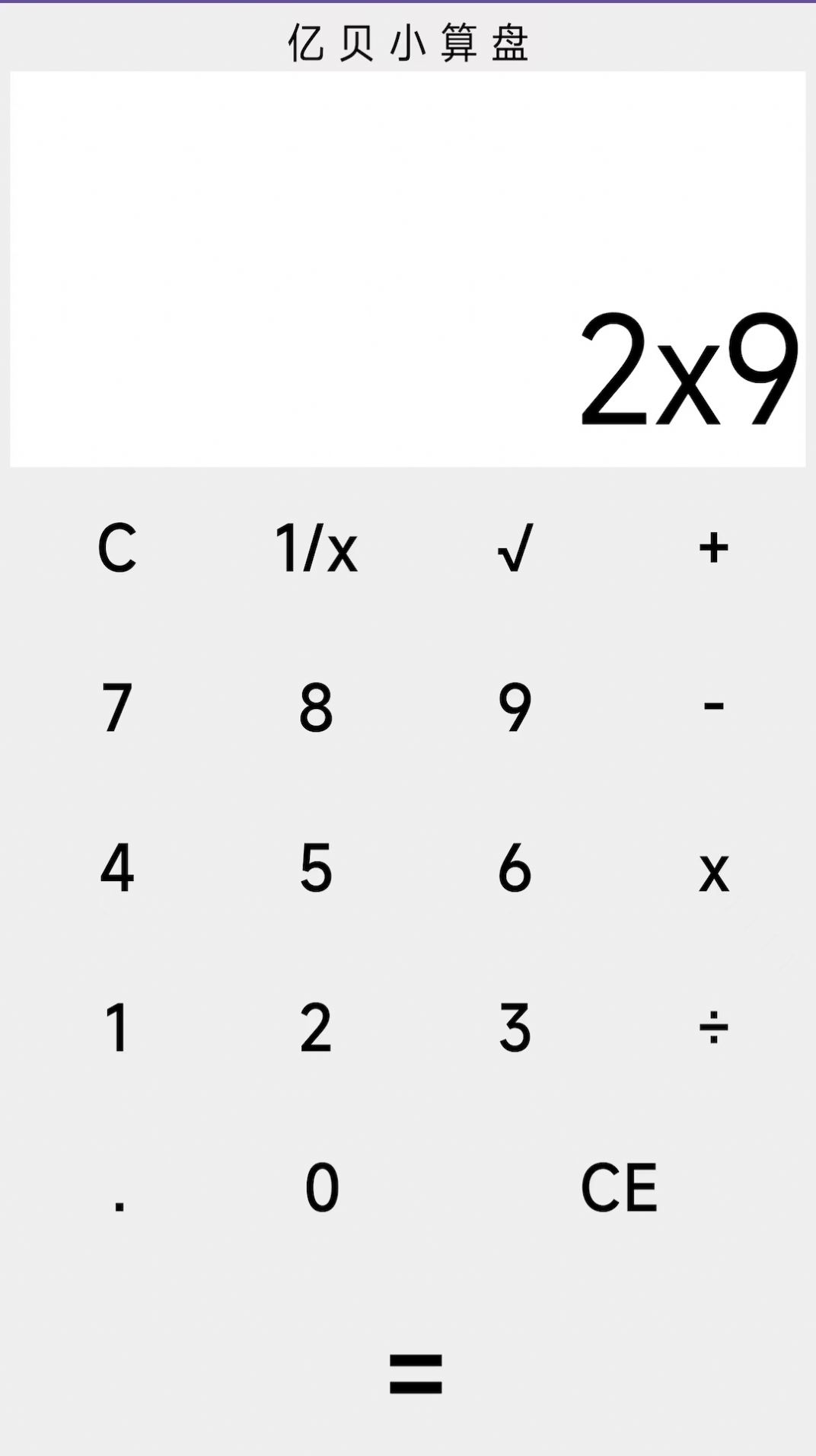Enter digit 7
816x1456 pixels.
tap(117, 707)
